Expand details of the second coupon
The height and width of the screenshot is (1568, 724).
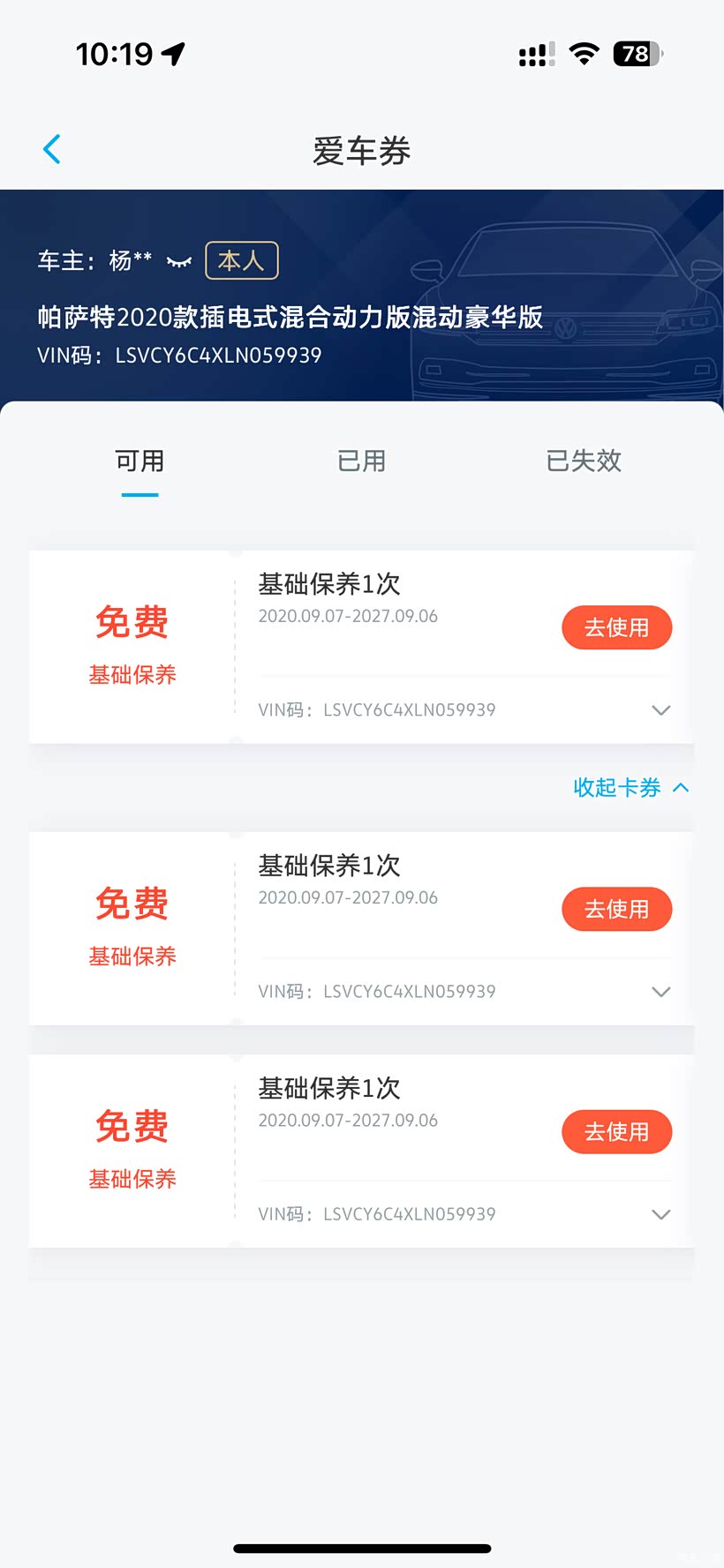(660, 992)
